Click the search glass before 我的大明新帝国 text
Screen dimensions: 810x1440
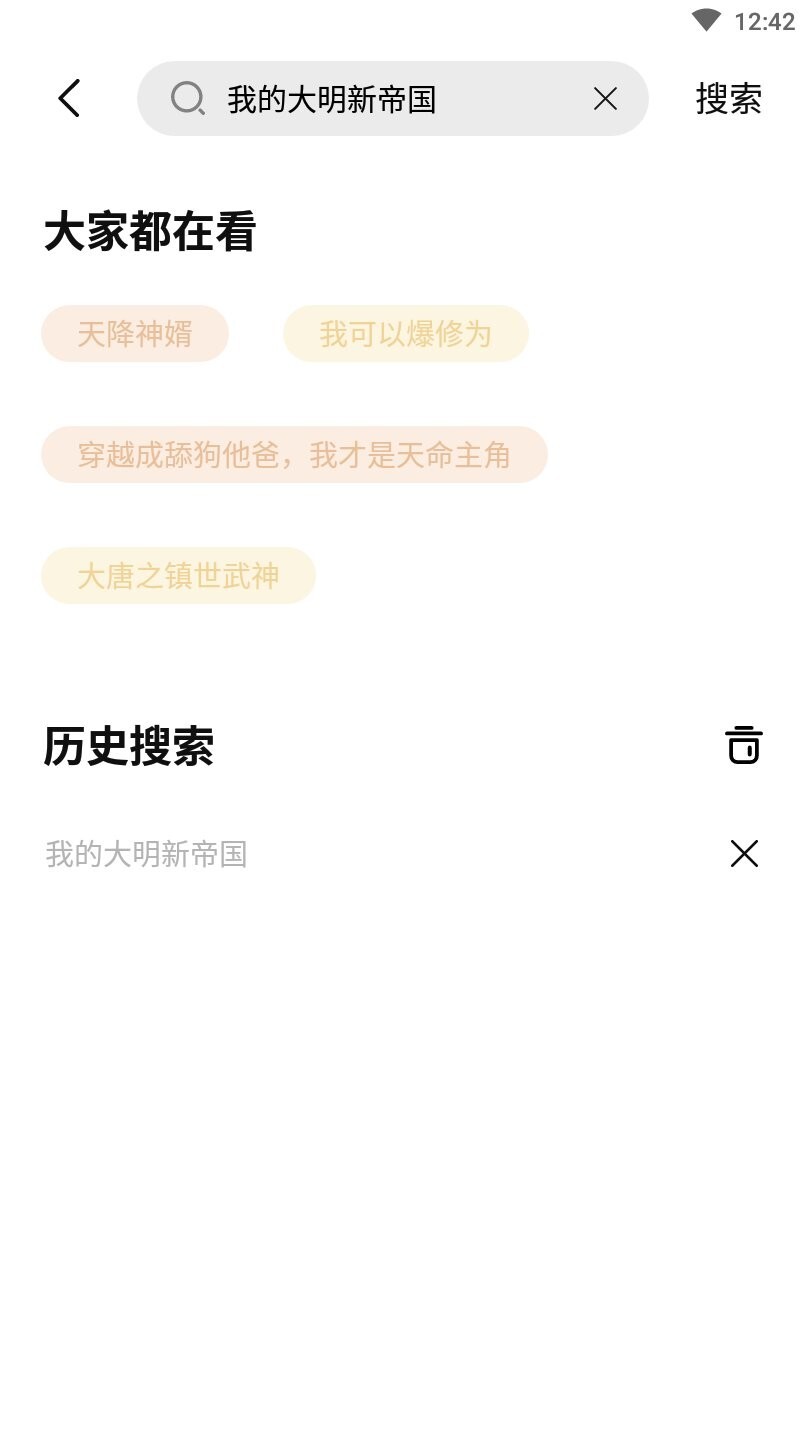click(188, 98)
